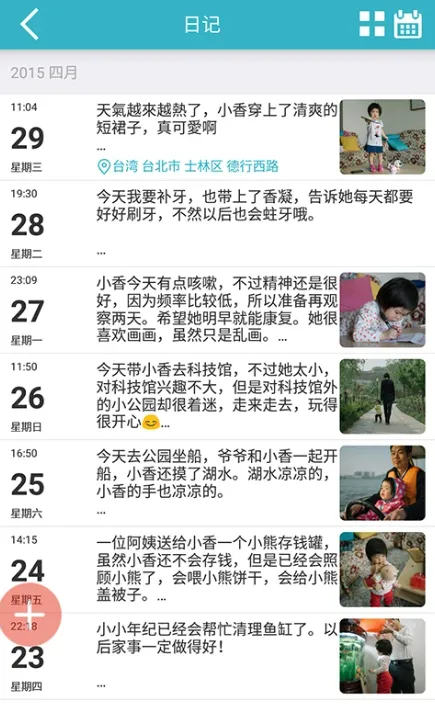This screenshot has height=704, width=435.
Task: View the boat photo on April 25 entry
Action: tap(382, 483)
